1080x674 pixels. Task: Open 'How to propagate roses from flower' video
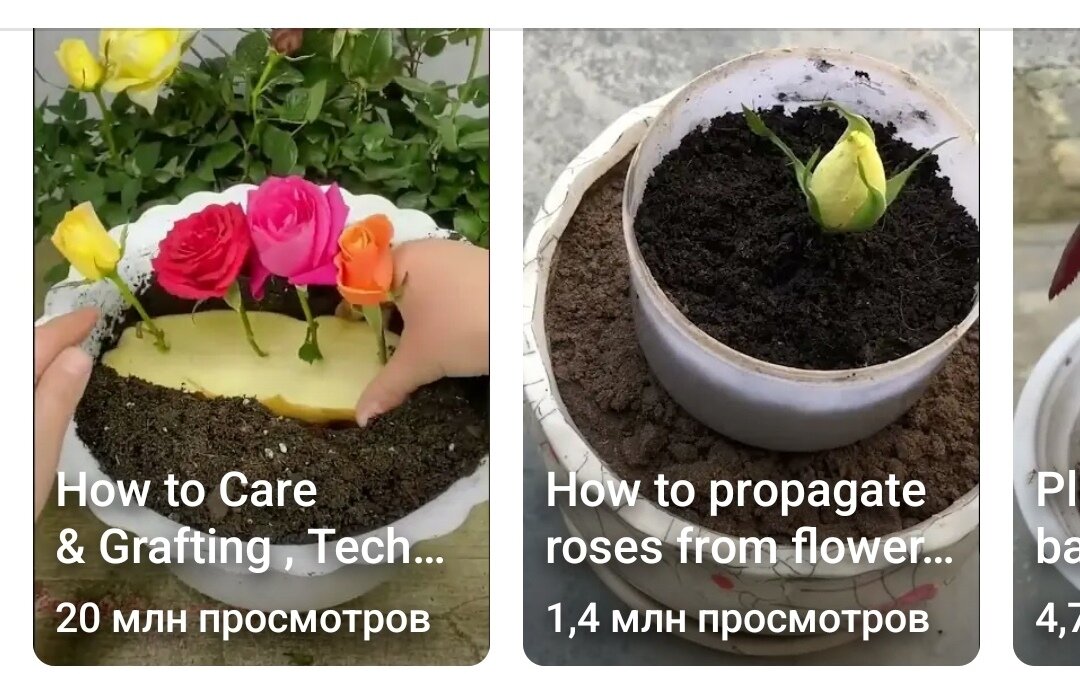pos(750,346)
